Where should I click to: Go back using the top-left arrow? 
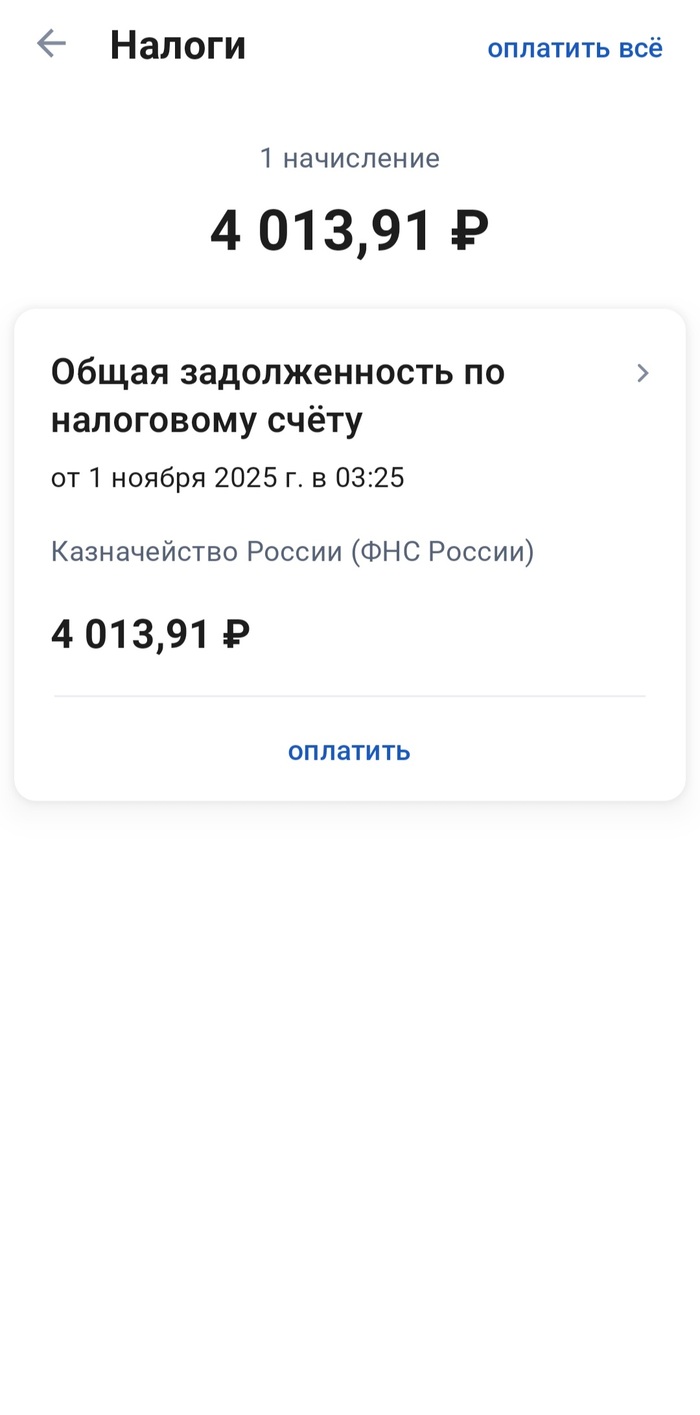[51, 44]
